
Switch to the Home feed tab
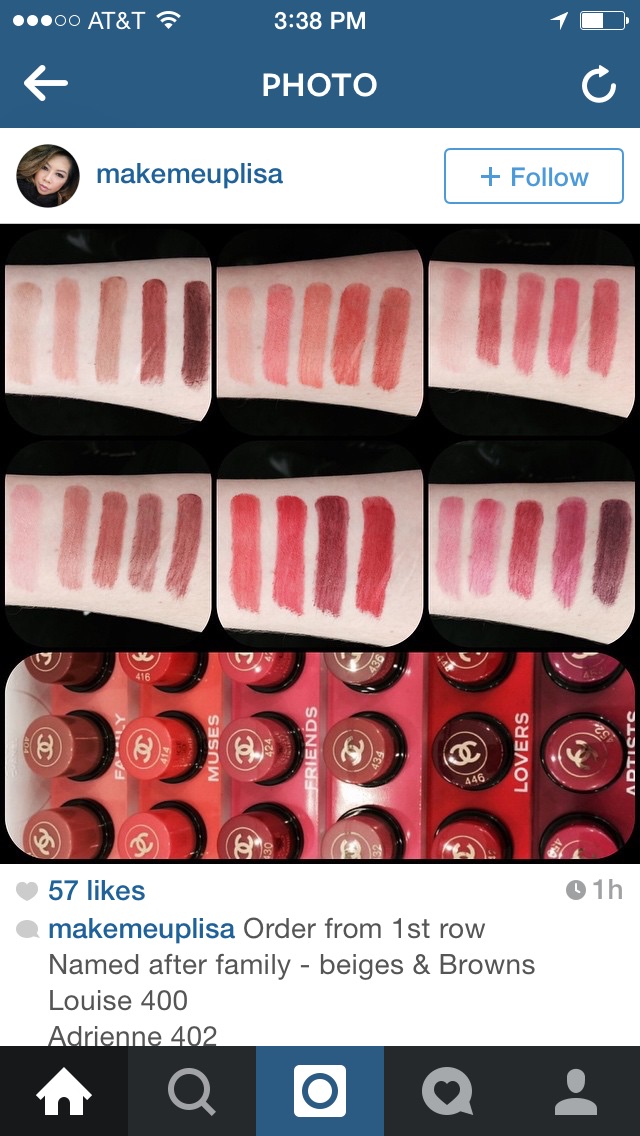(64, 1091)
